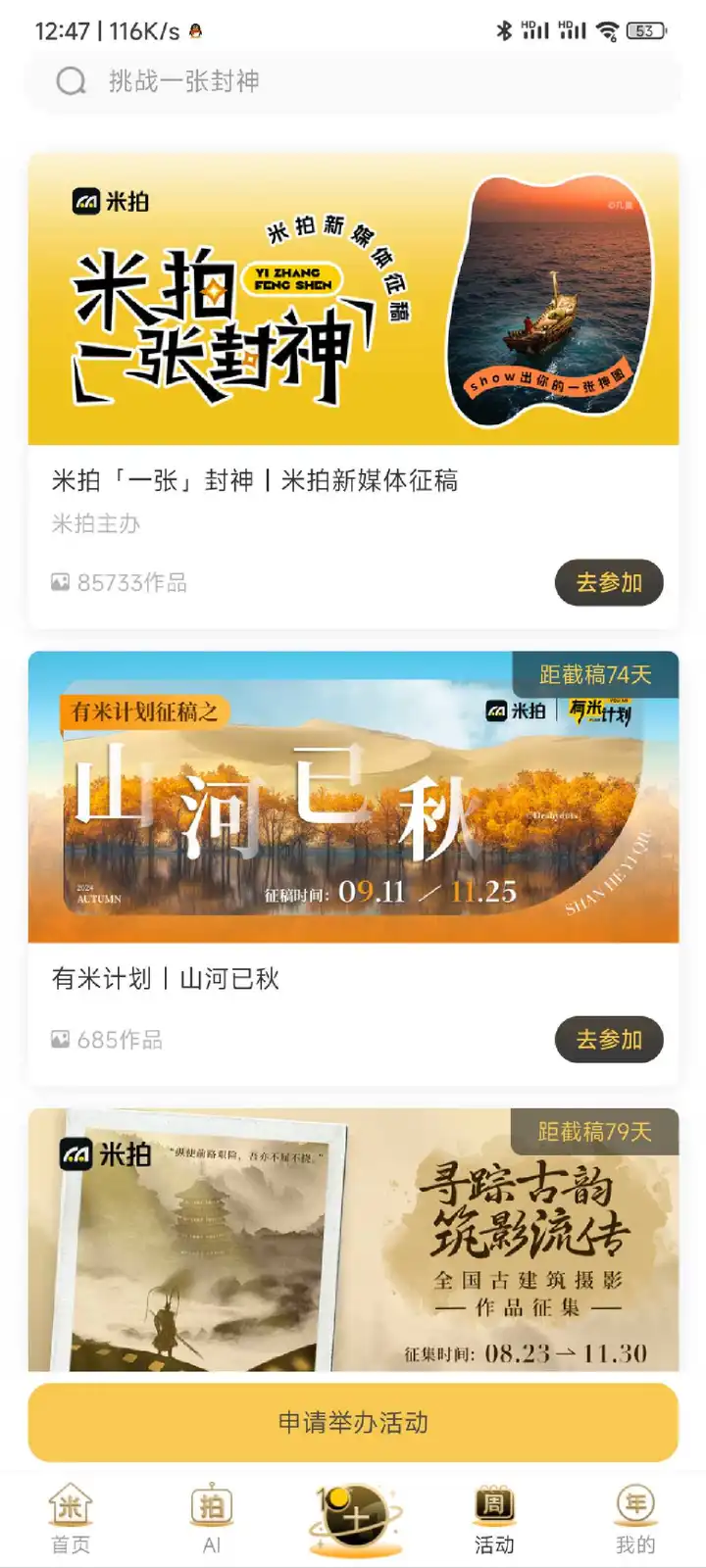This screenshot has height=1568, width=706.
Task: Switch to the 首页 tab
Action: click(71, 1519)
